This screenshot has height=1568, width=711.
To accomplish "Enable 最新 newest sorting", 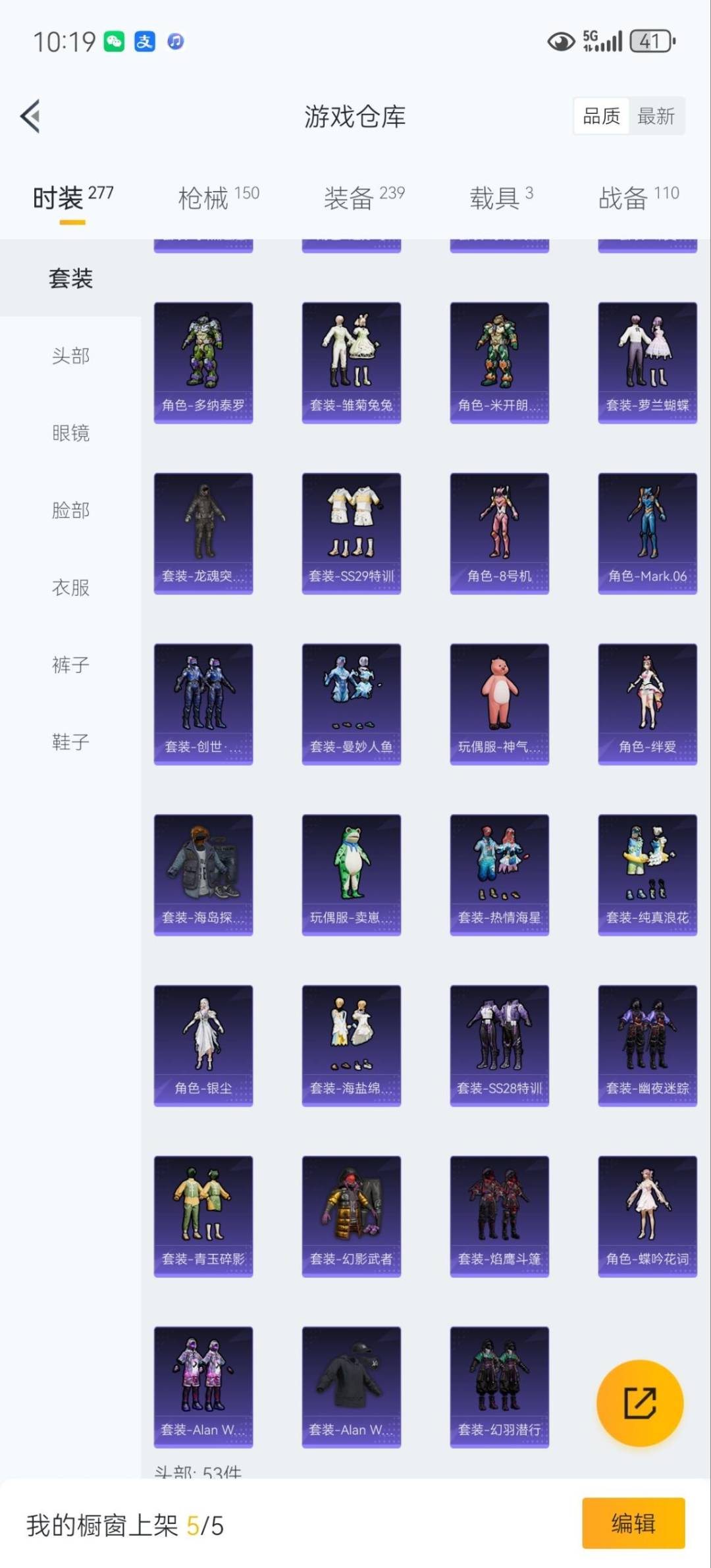I will [656, 116].
